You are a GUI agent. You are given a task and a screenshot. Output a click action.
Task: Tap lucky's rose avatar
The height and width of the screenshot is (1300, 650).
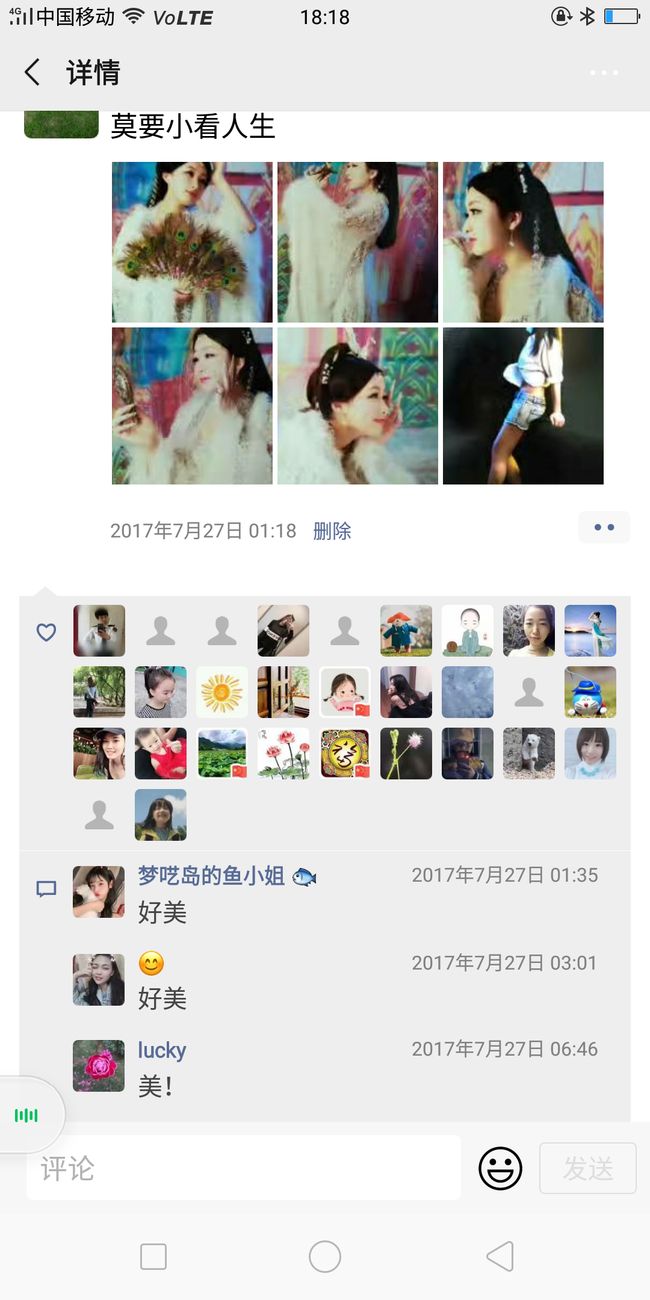(99, 1066)
